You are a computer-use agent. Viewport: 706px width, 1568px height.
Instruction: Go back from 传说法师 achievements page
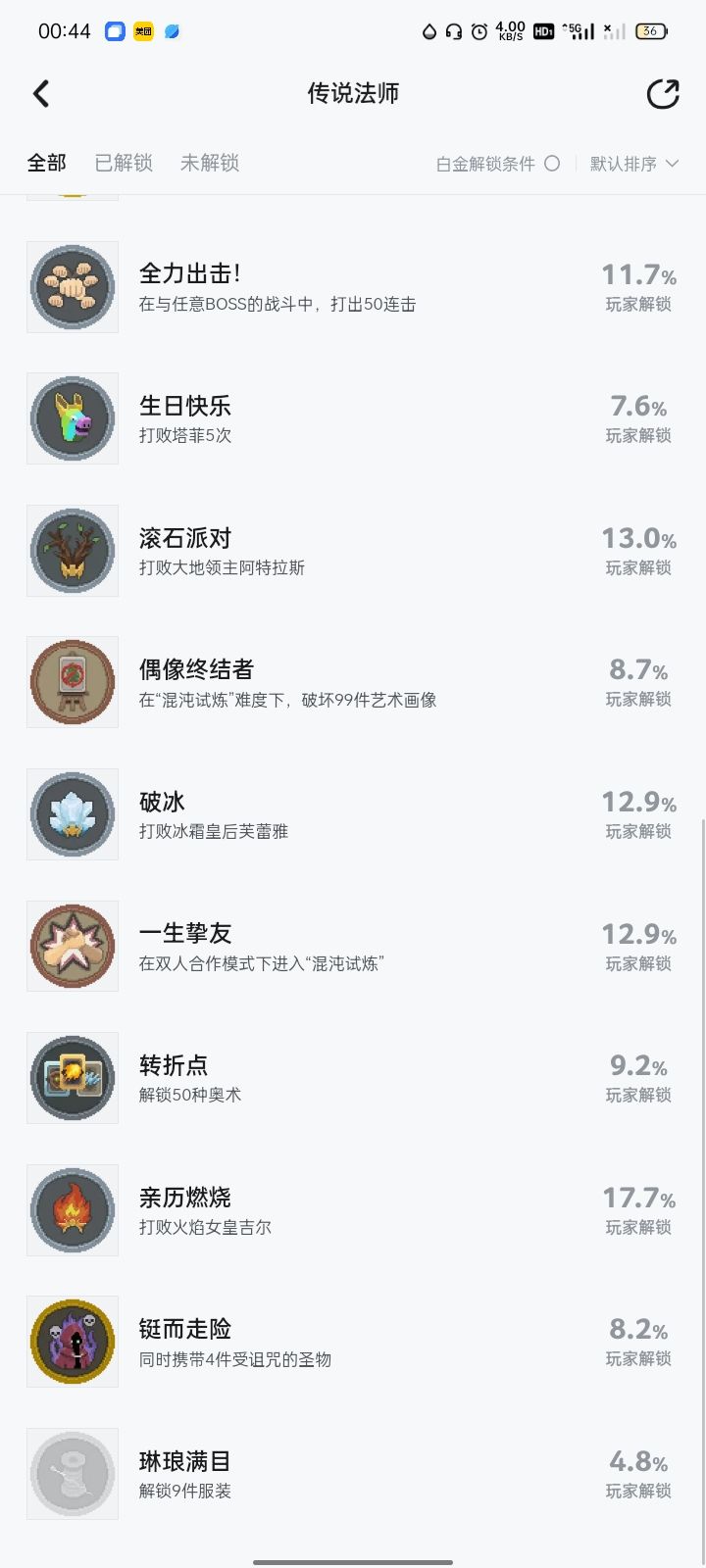(41, 94)
